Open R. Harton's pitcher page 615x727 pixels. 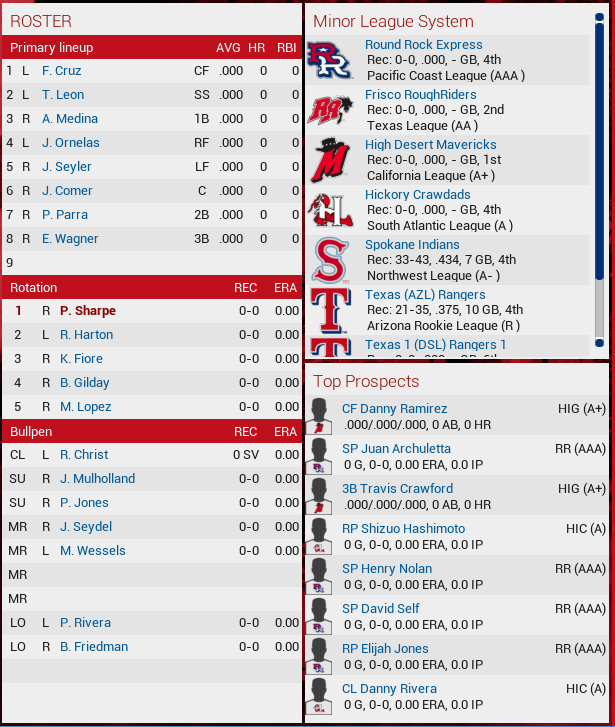[x=86, y=335]
